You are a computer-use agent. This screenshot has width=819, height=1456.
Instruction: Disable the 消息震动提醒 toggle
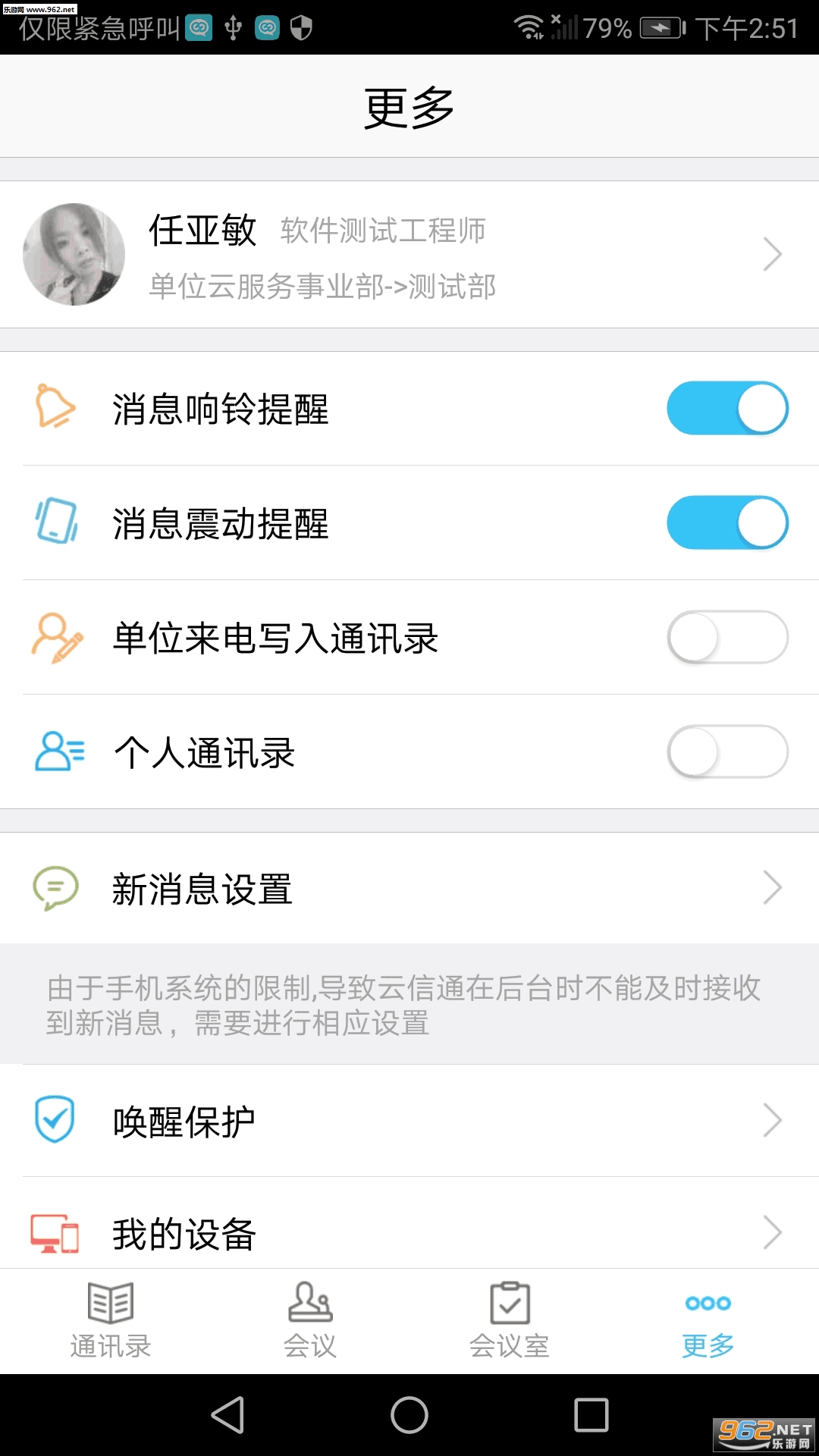[727, 523]
